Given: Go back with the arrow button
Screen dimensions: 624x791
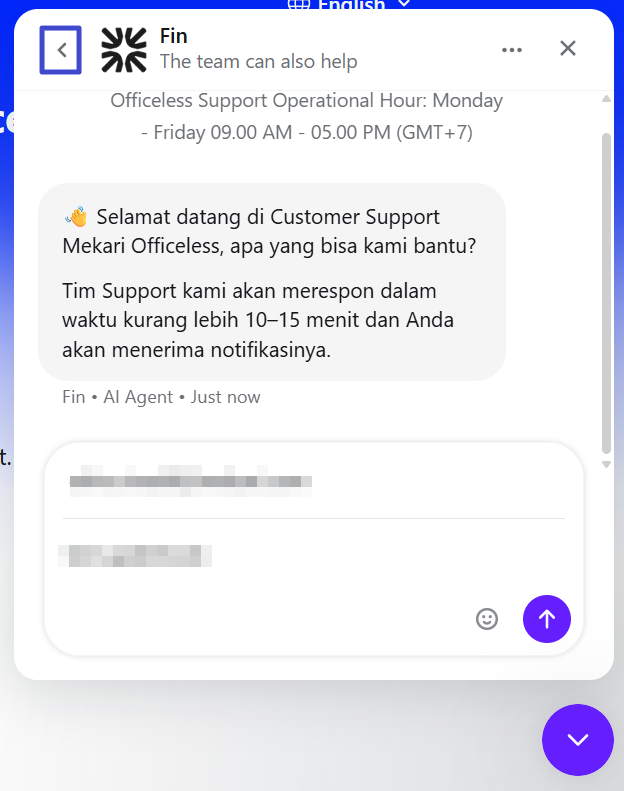Looking at the screenshot, I should click(61, 49).
